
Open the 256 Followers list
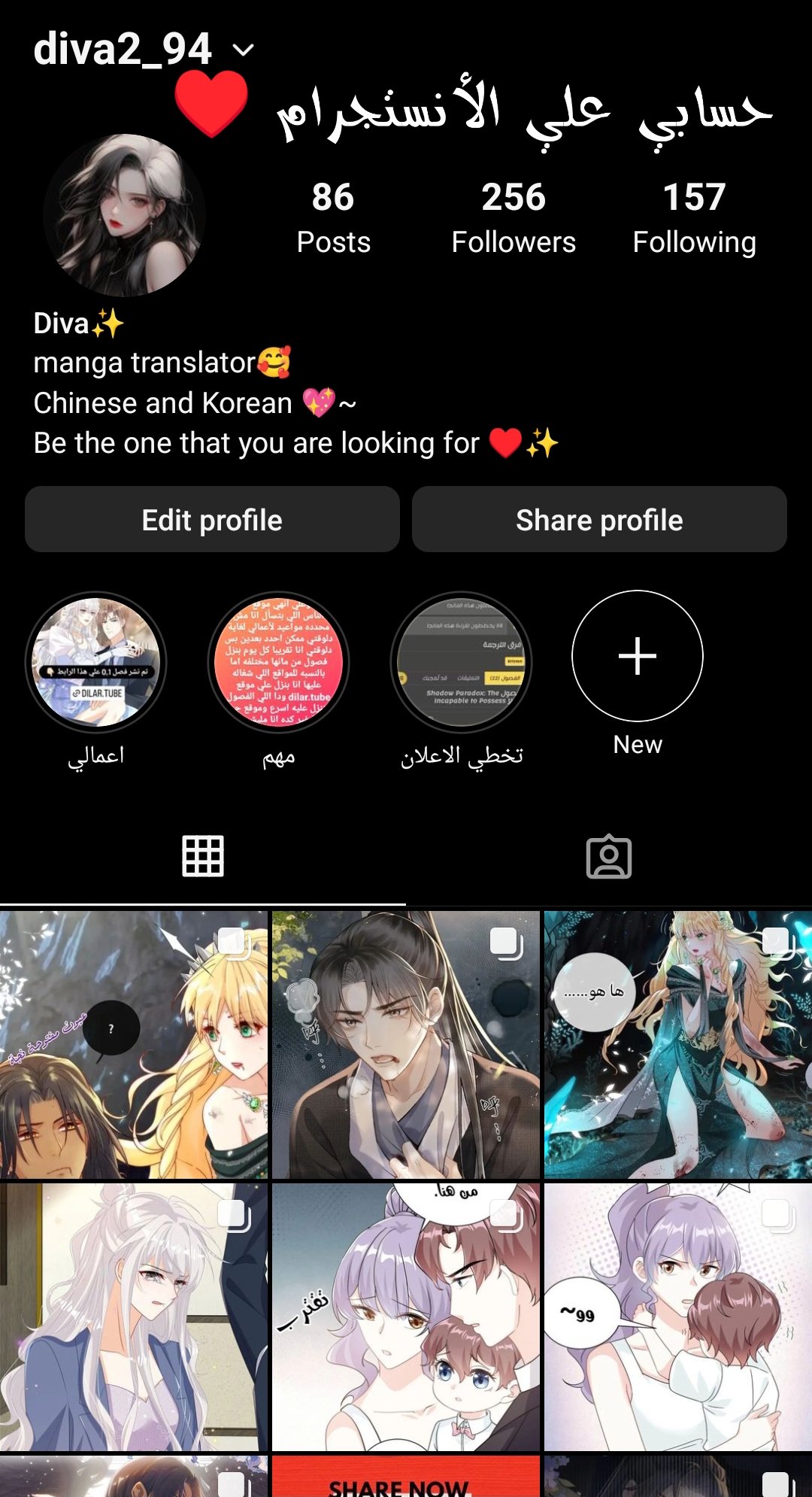tap(514, 217)
